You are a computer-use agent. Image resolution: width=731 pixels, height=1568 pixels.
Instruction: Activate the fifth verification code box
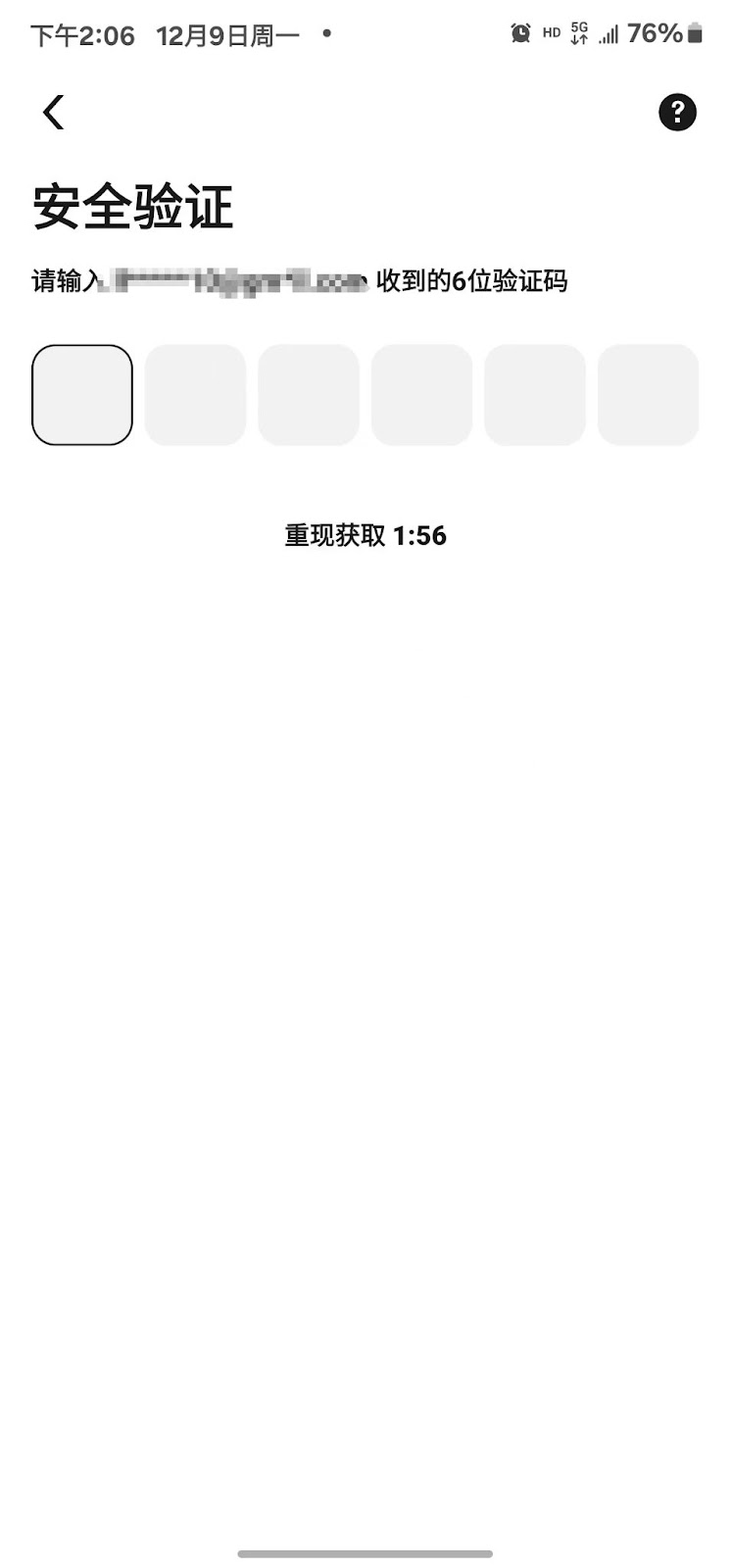pyautogui.click(x=535, y=395)
